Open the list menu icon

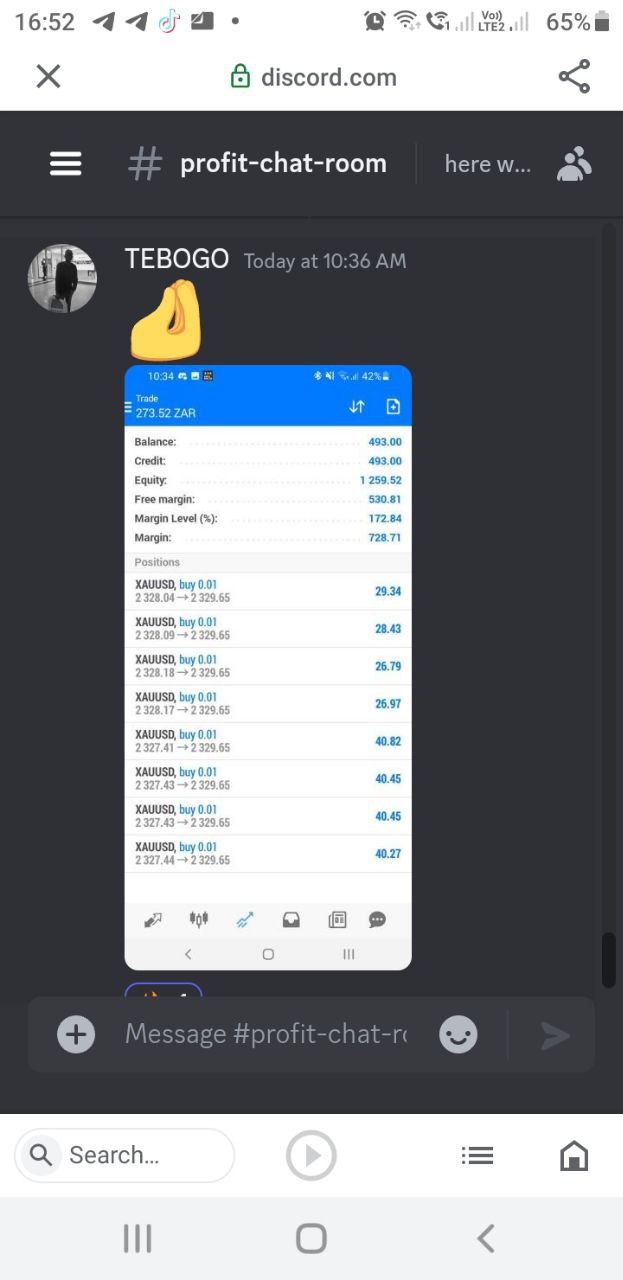coord(477,1156)
